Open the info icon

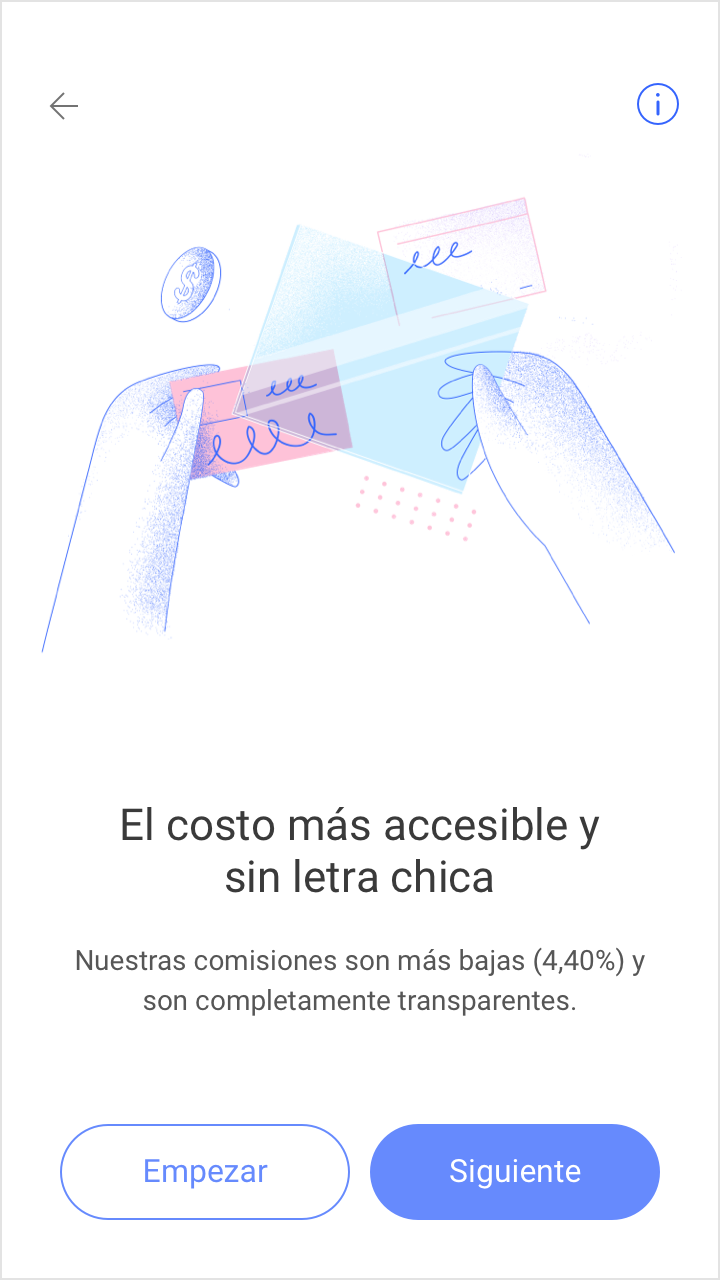coord(657,104)
